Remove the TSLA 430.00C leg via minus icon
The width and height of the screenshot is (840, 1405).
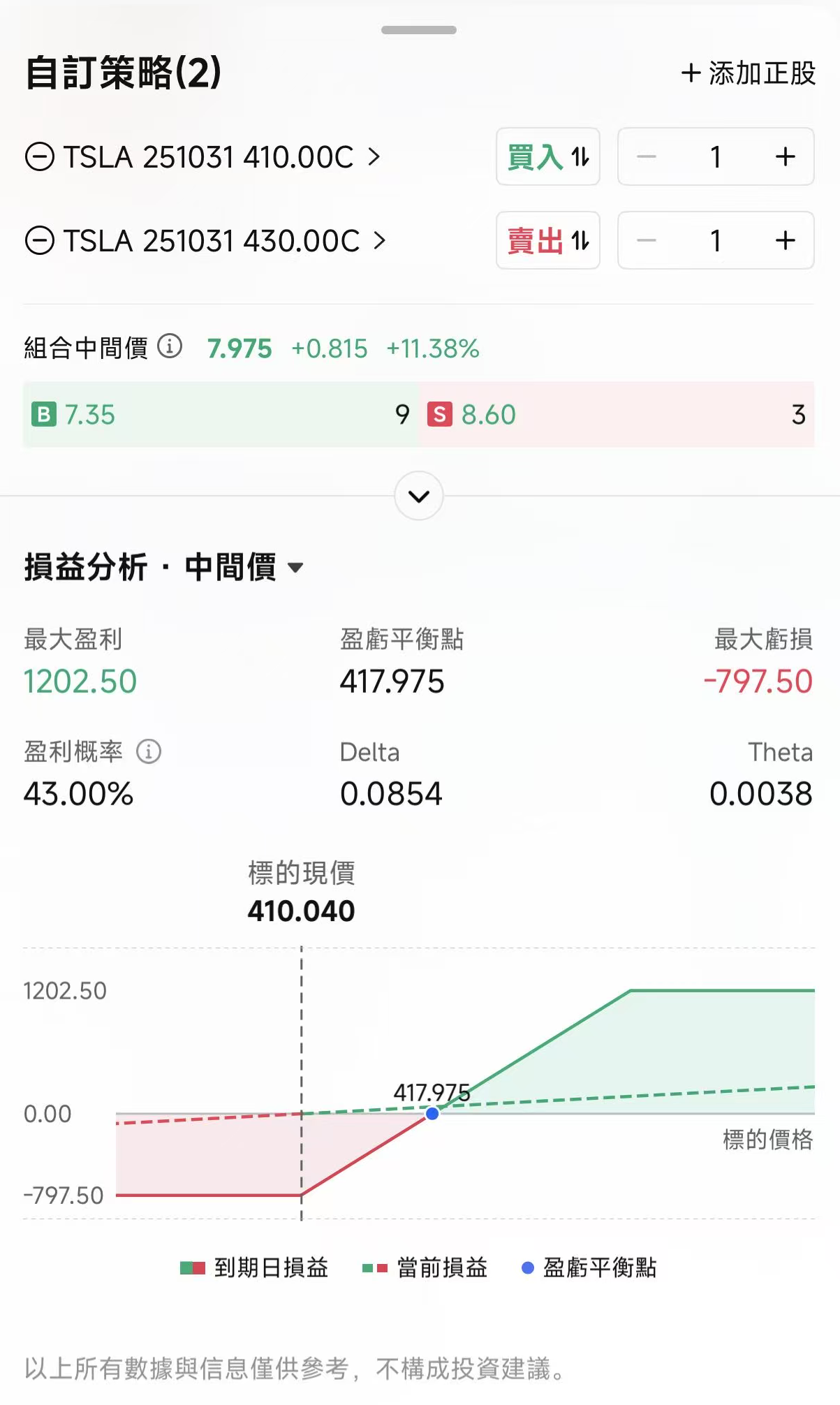pos(40,241)
